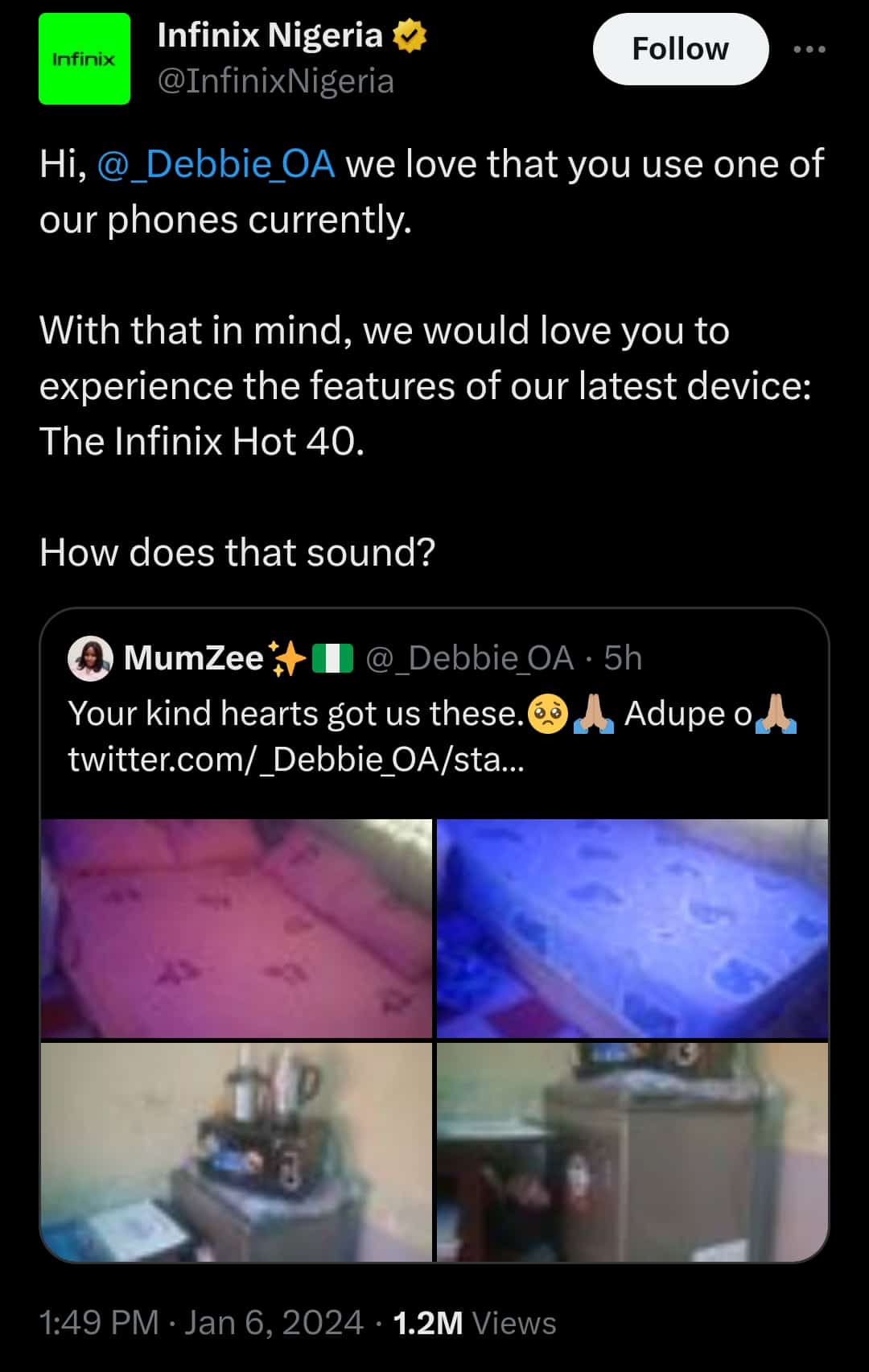Screen dimensions: 869x1372
Task: View the pink mattress photo
Action: pos(236,928)
